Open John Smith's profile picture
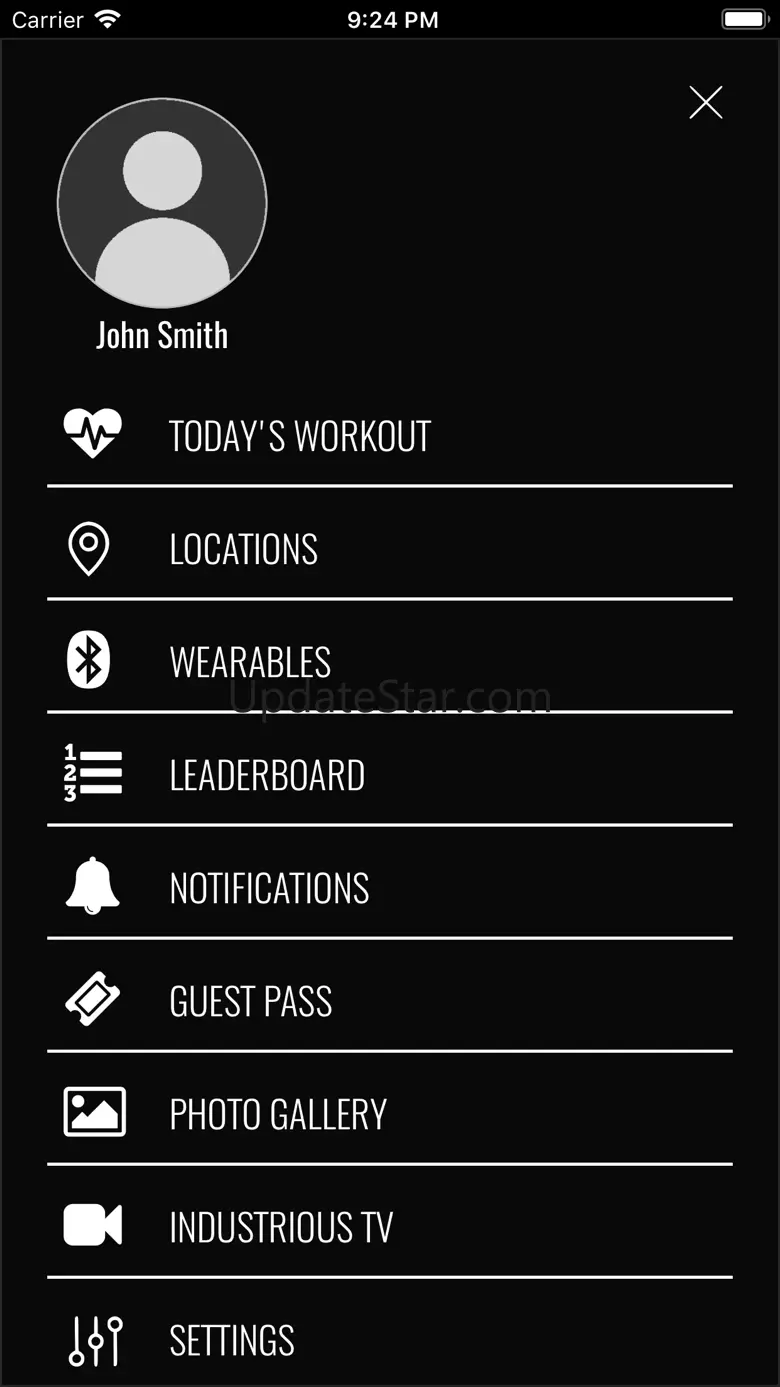 point(162,203)
